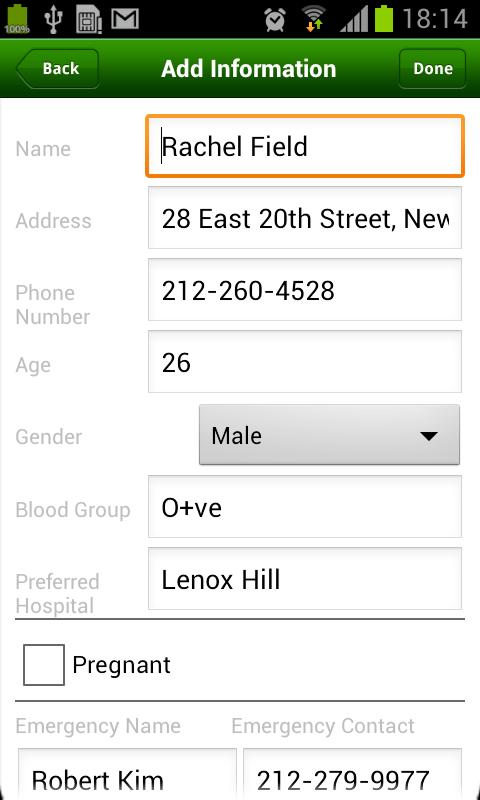Open the Gender dropdown showing Male
Screen dimensions: 480x800
coord(329,435)
